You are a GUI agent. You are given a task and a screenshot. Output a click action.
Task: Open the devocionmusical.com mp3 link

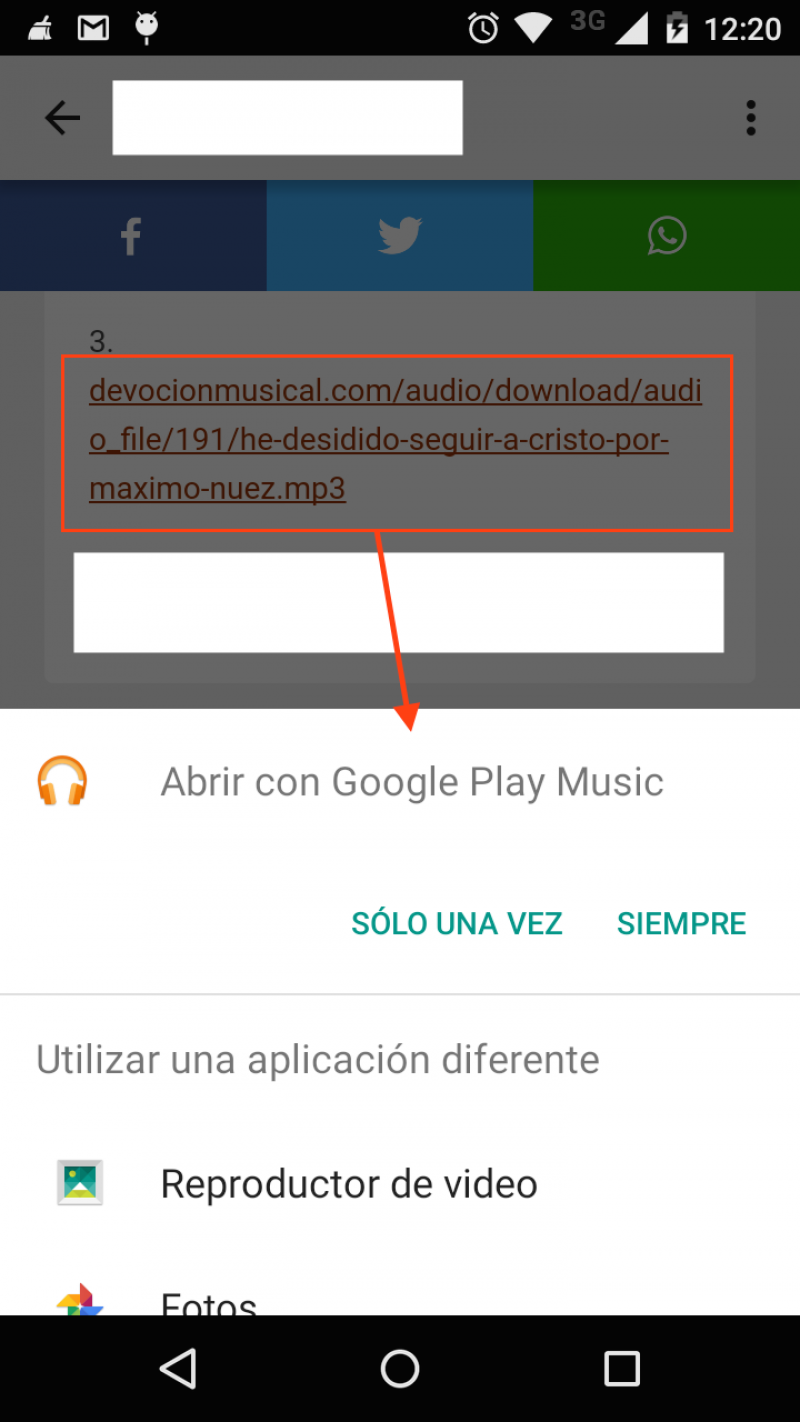tap(395, 440)
